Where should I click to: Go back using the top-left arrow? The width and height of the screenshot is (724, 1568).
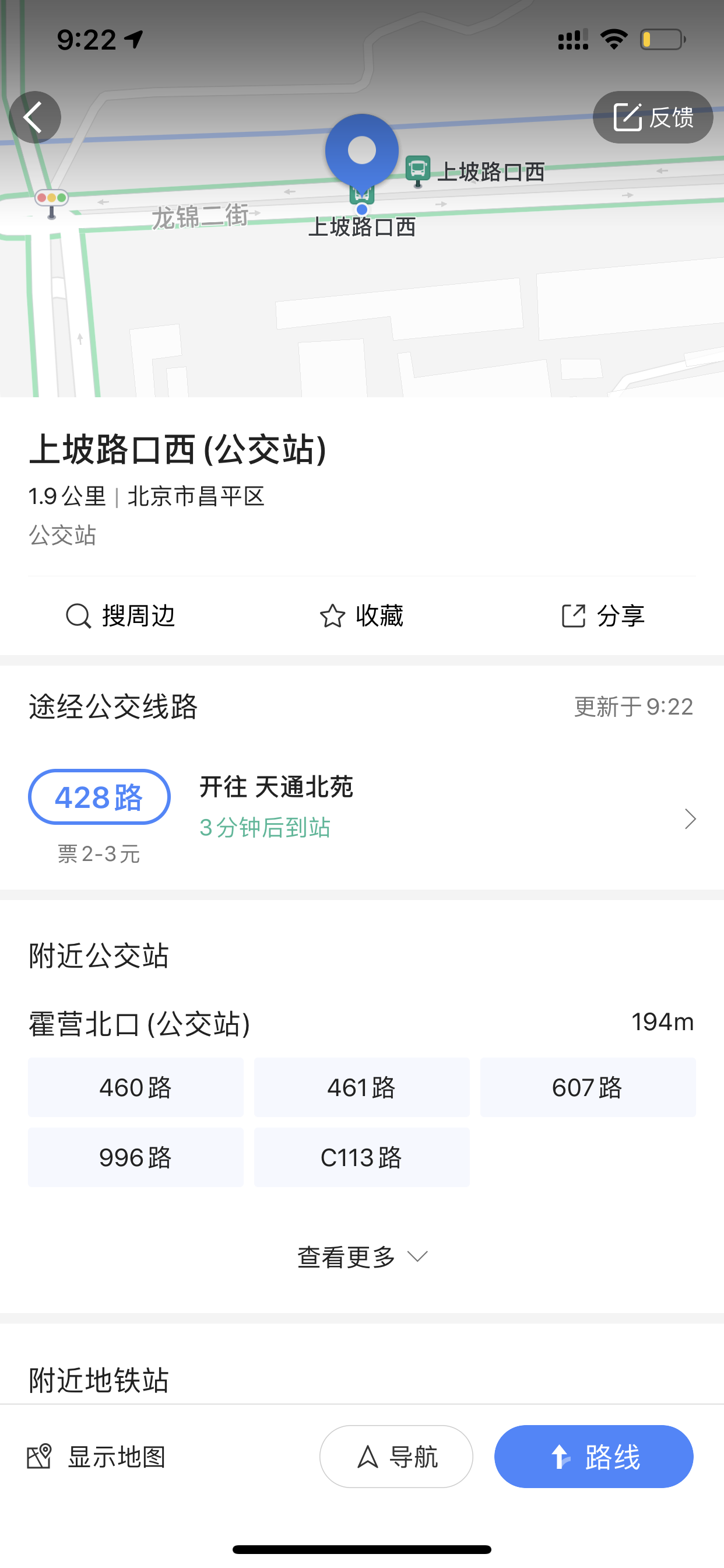[x=36, y=117]
